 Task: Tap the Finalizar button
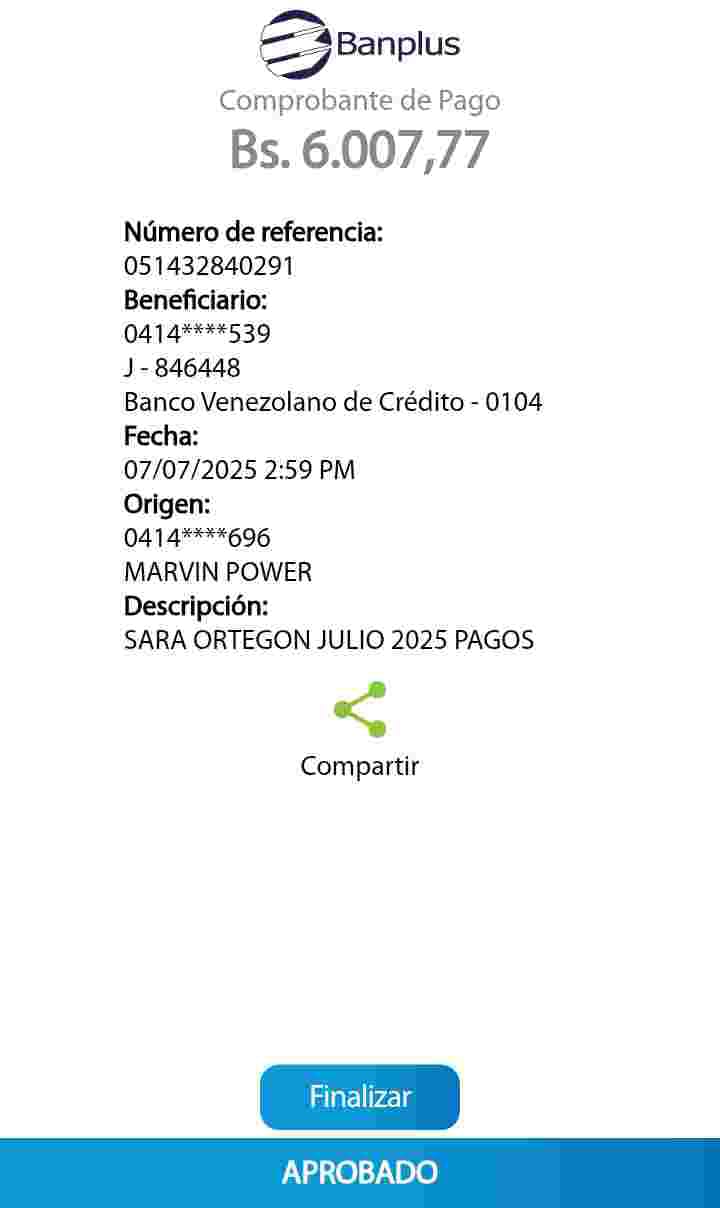pos(360,1097)
